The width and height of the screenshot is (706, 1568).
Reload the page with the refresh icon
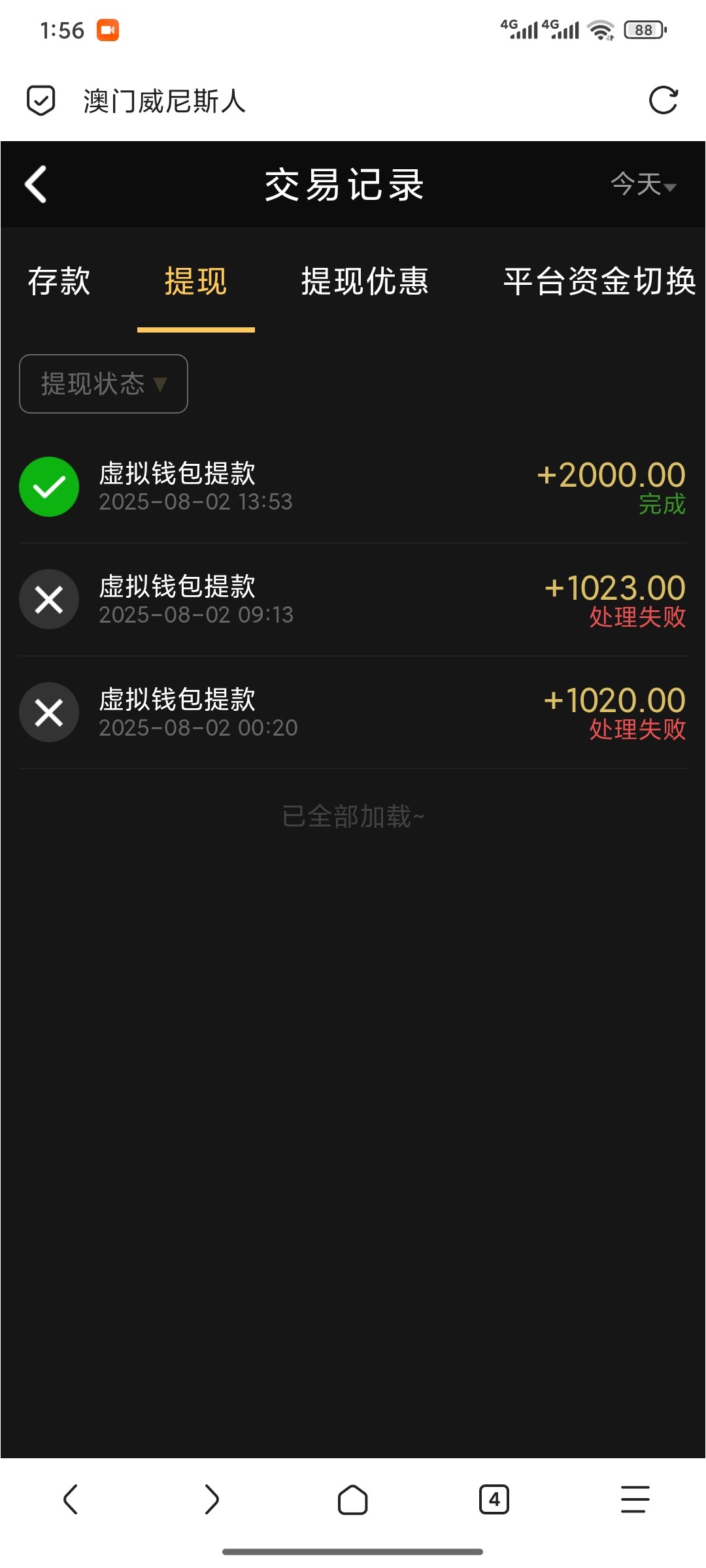(663, 101)
